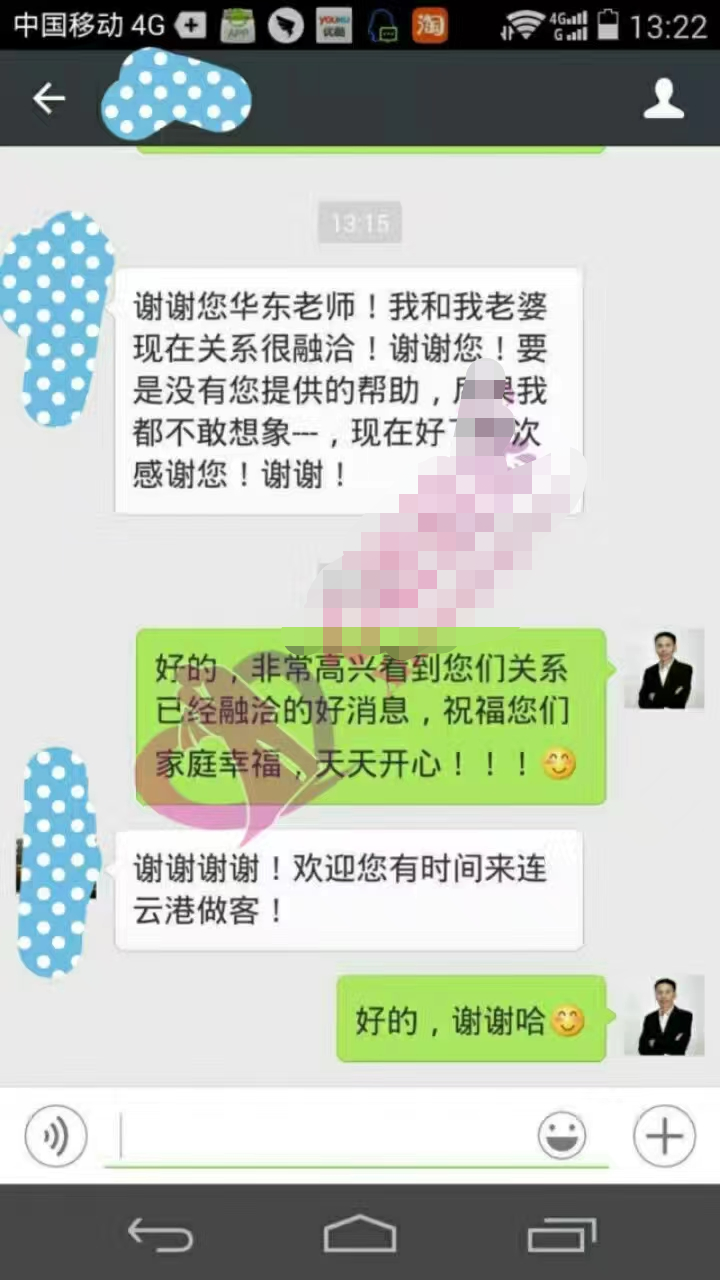The height and width of the screenshot is (1280, 720).
Task: Open the emoji picker
Action: point(562,1136)
